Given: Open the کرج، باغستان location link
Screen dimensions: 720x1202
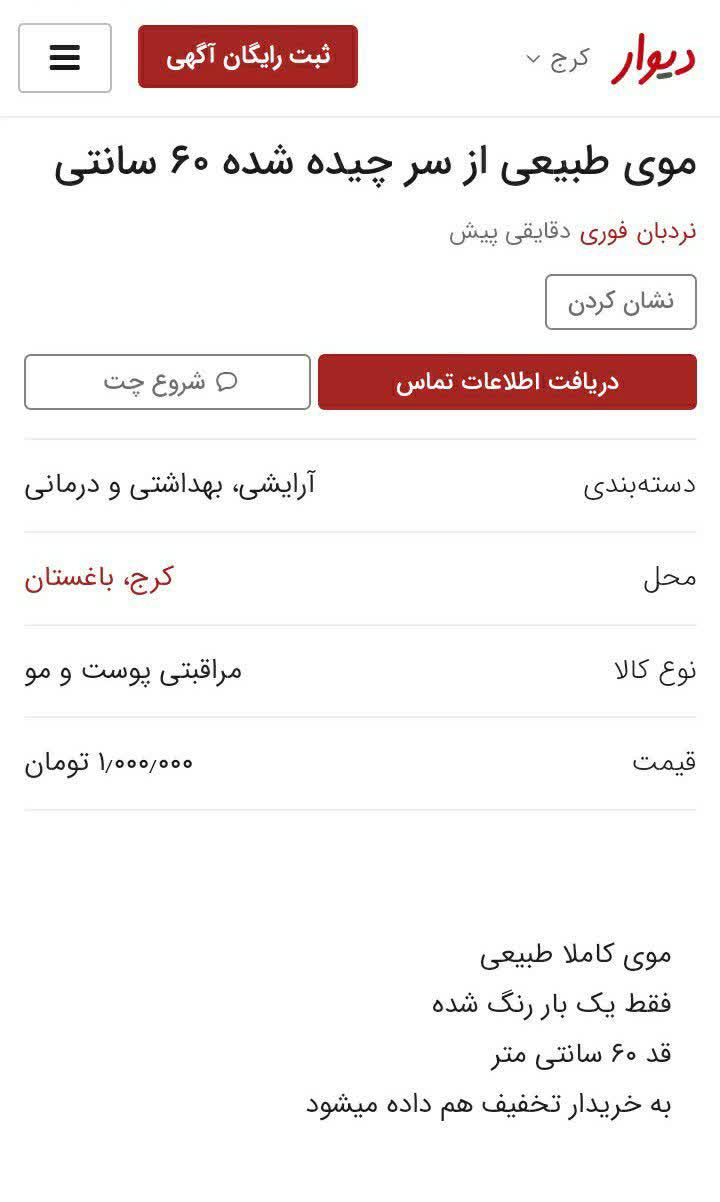Looking at the screenshot, I should point(99,578).
